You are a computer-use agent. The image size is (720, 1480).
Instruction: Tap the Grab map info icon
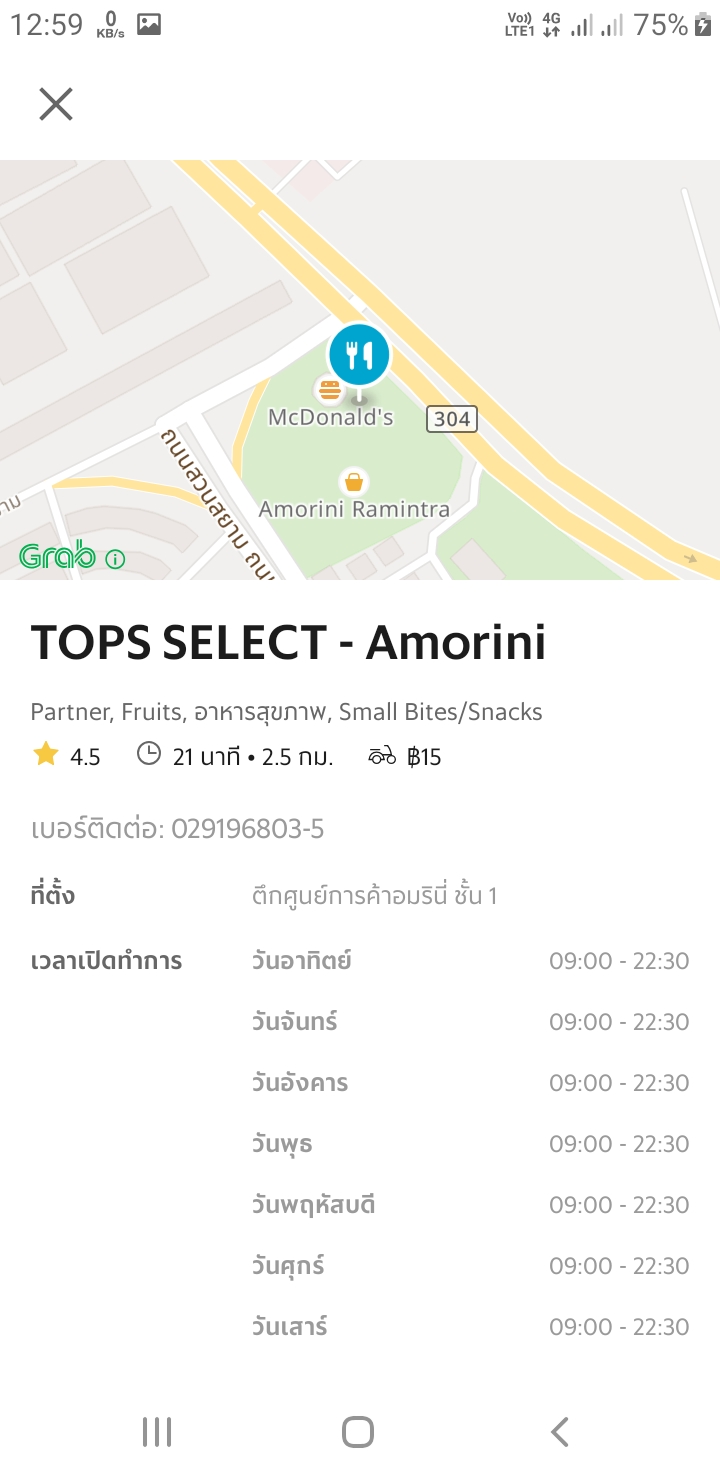click(115, 559)
